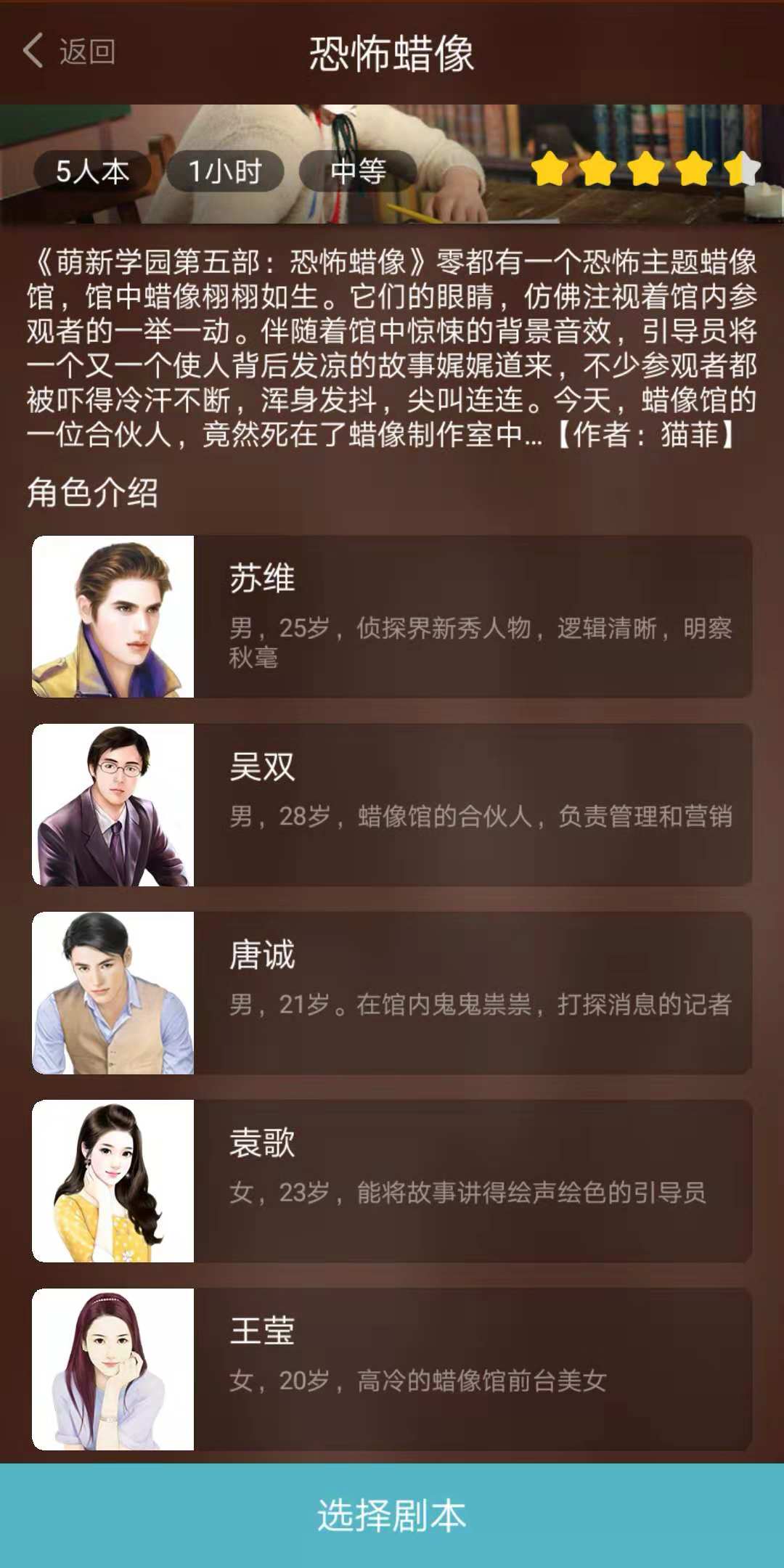Open the 王莹 character card
784x1568 pixels.
(x=392, y=1369)
